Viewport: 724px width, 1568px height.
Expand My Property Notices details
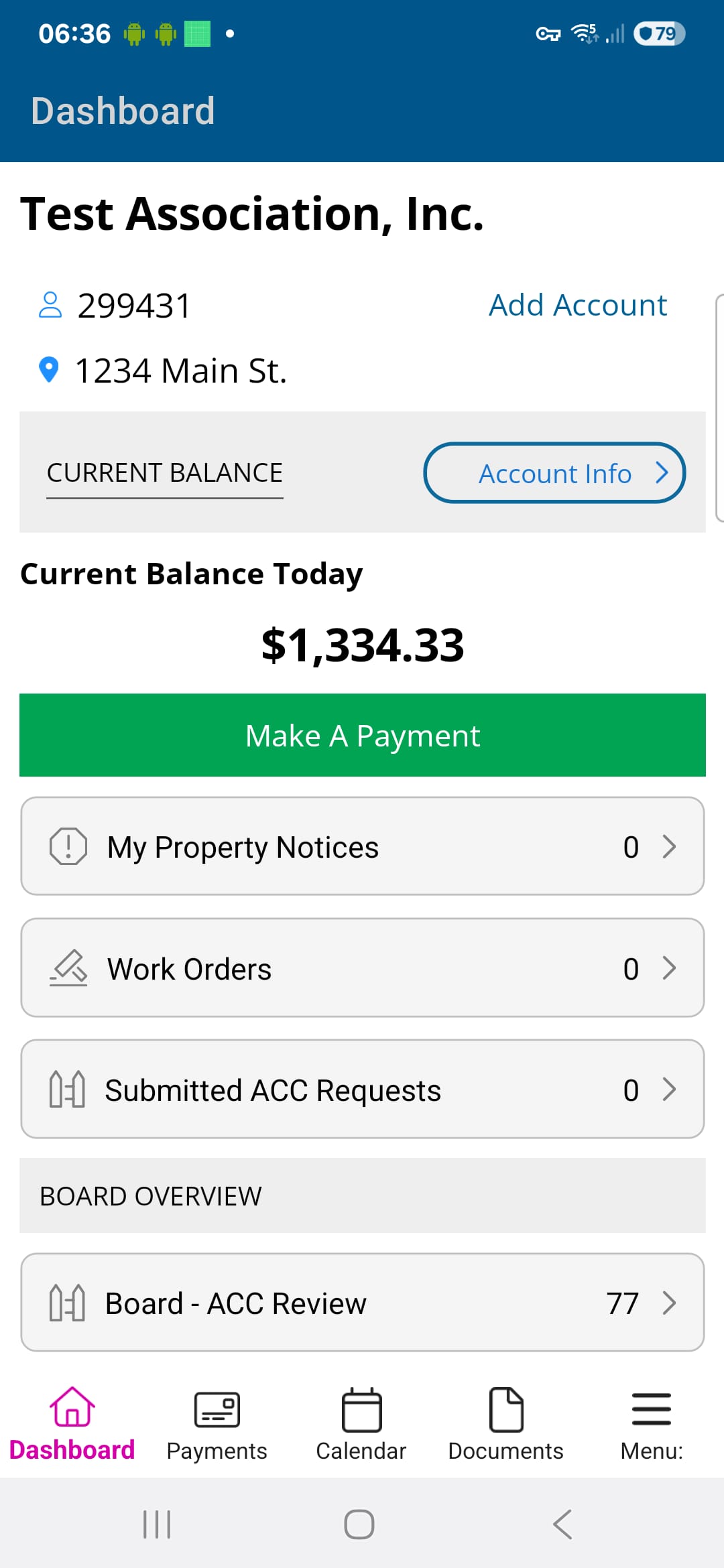pos(669,846)
